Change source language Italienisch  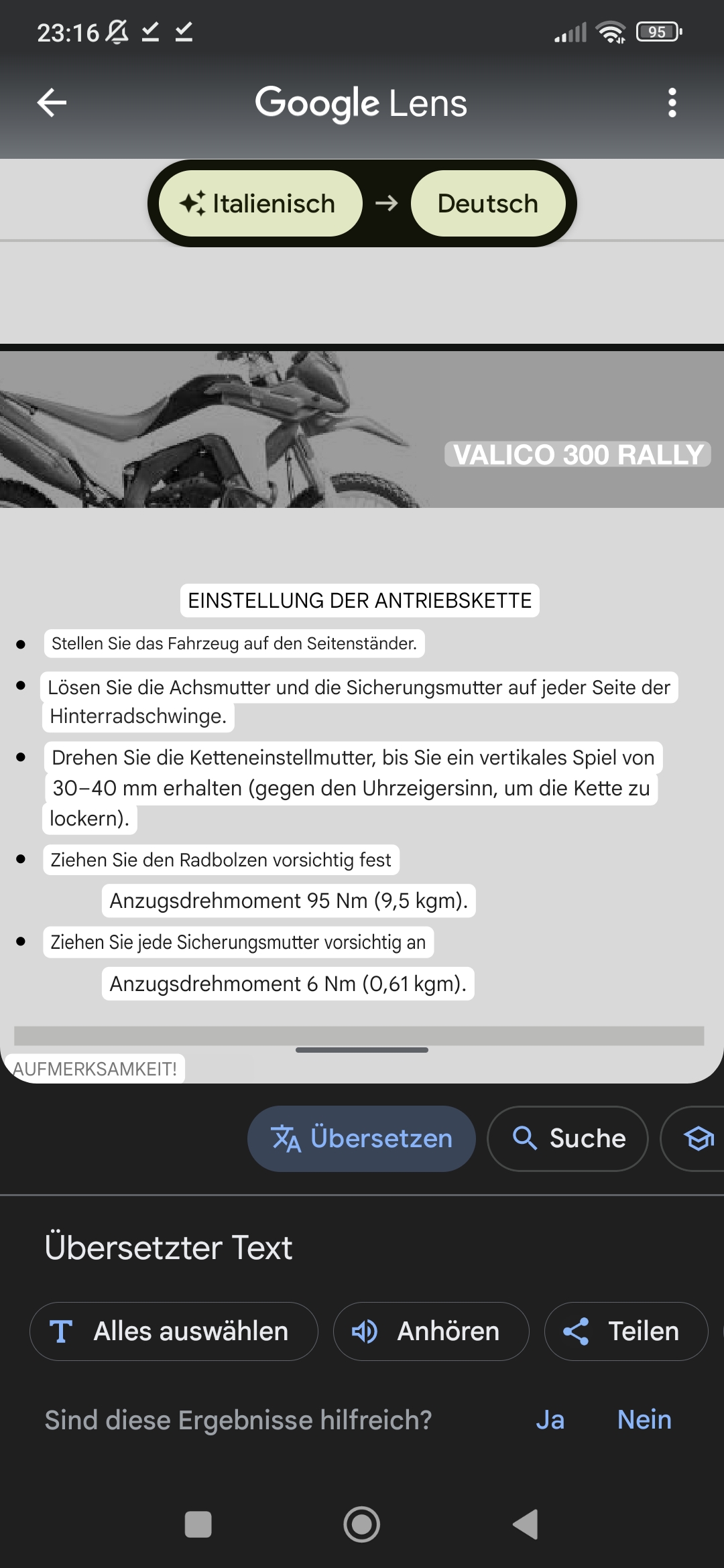tap(261, 203)
